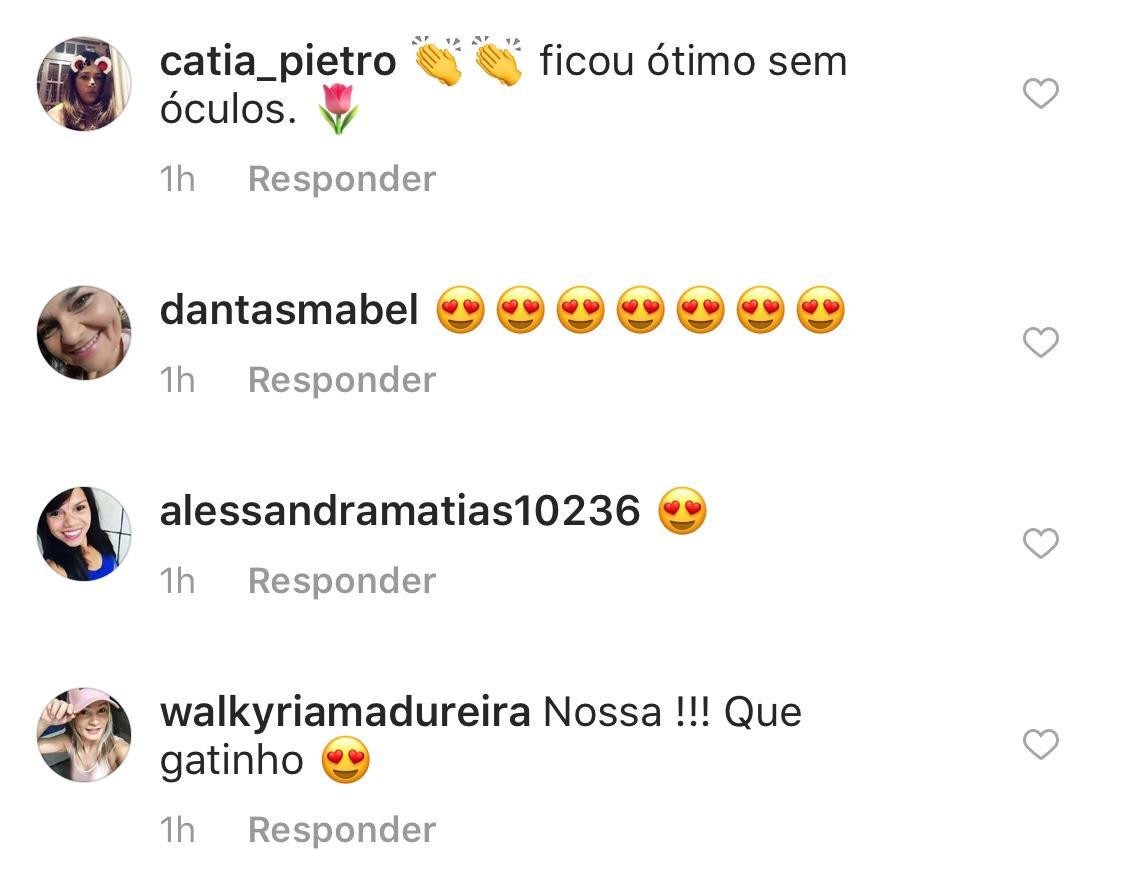The width and height of the screenshot is (1125, 881).
Task: Open dantasmabel's profile picture
Action: click(84, 333)
